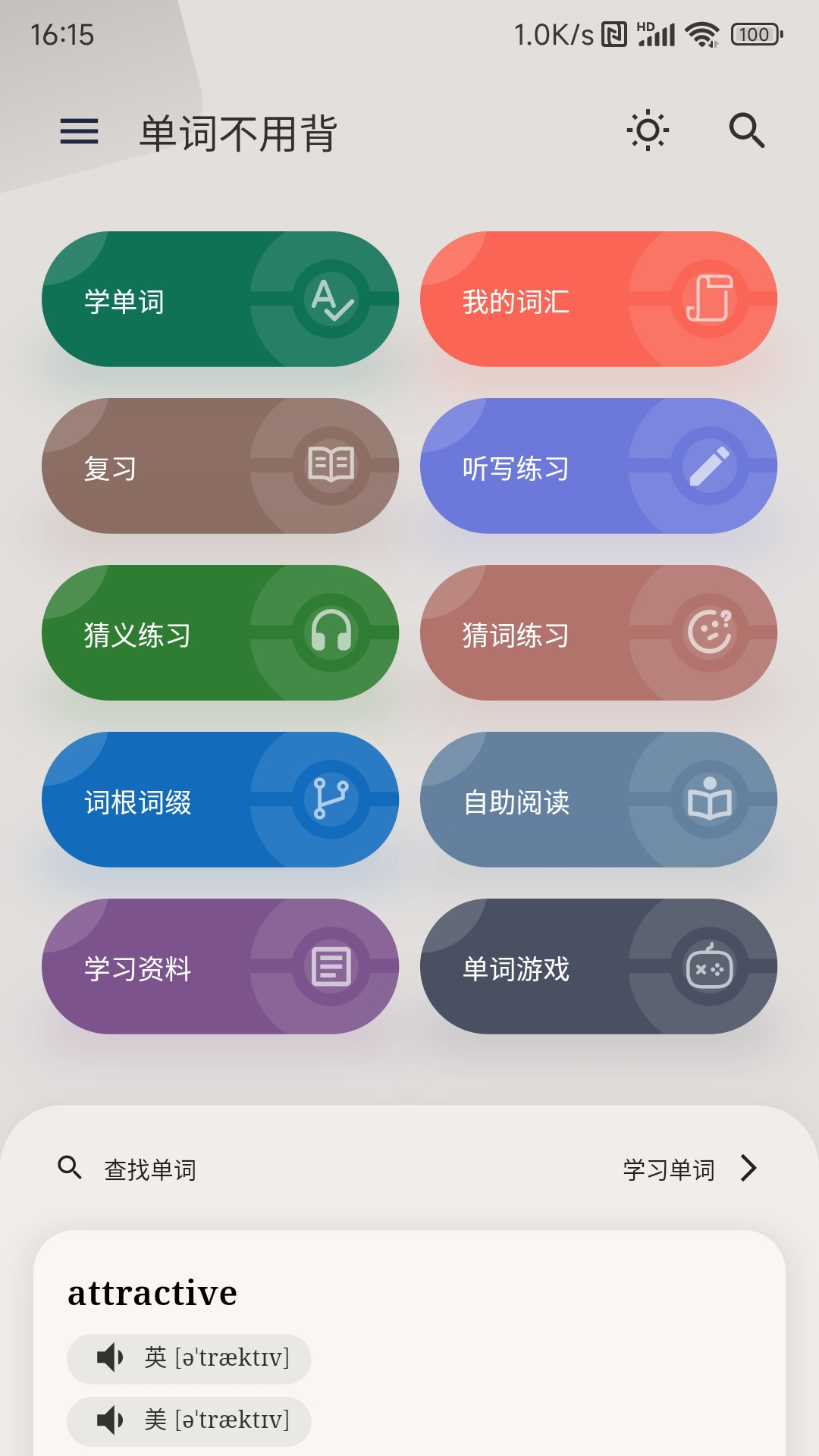Select the headphone icon on 猜义练习
Viewport: 819px width, 1456px height.
tap(331, 632)
